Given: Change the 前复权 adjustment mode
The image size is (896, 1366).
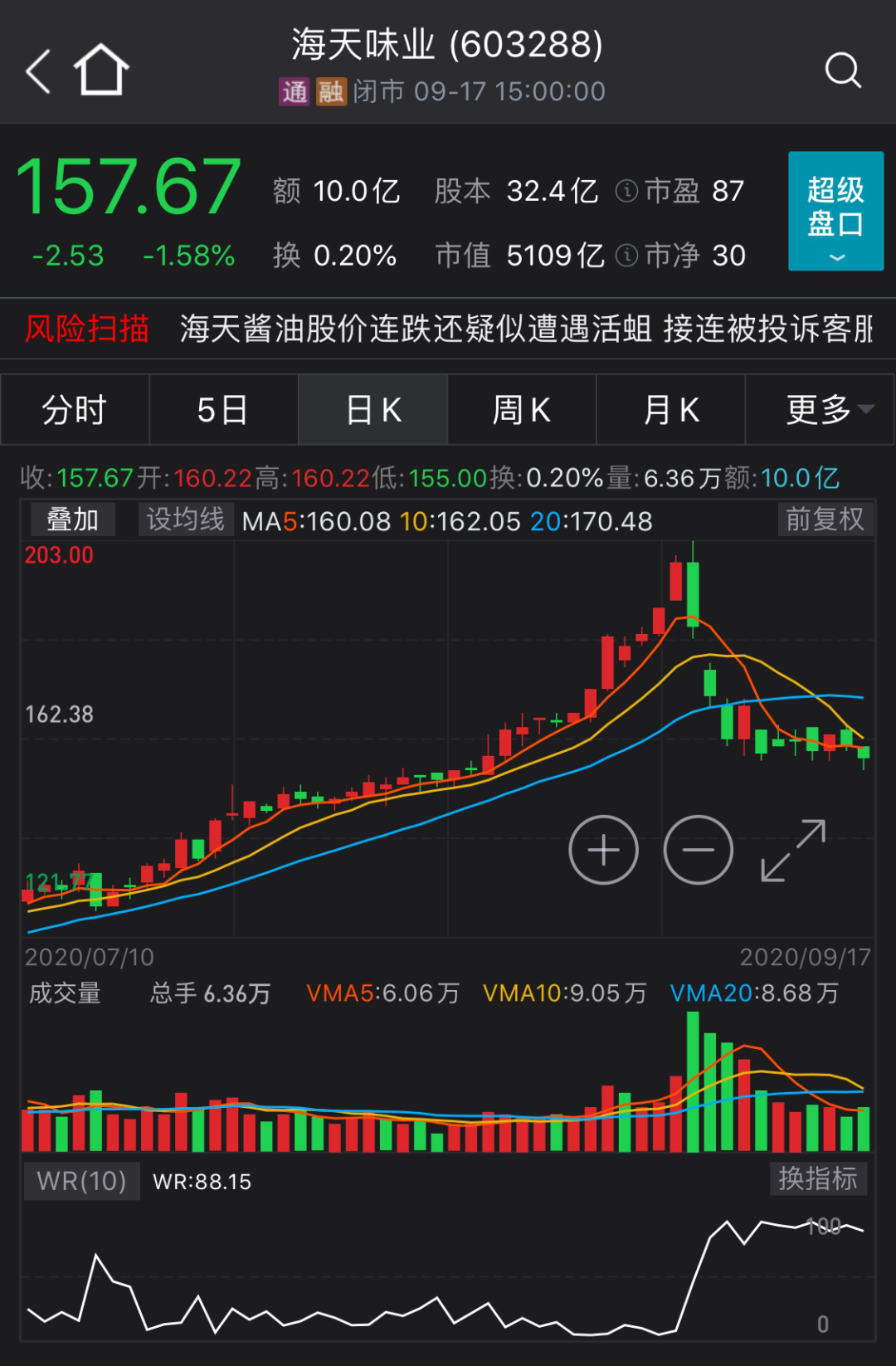Looking at the screenshot, I should point(825,520).
